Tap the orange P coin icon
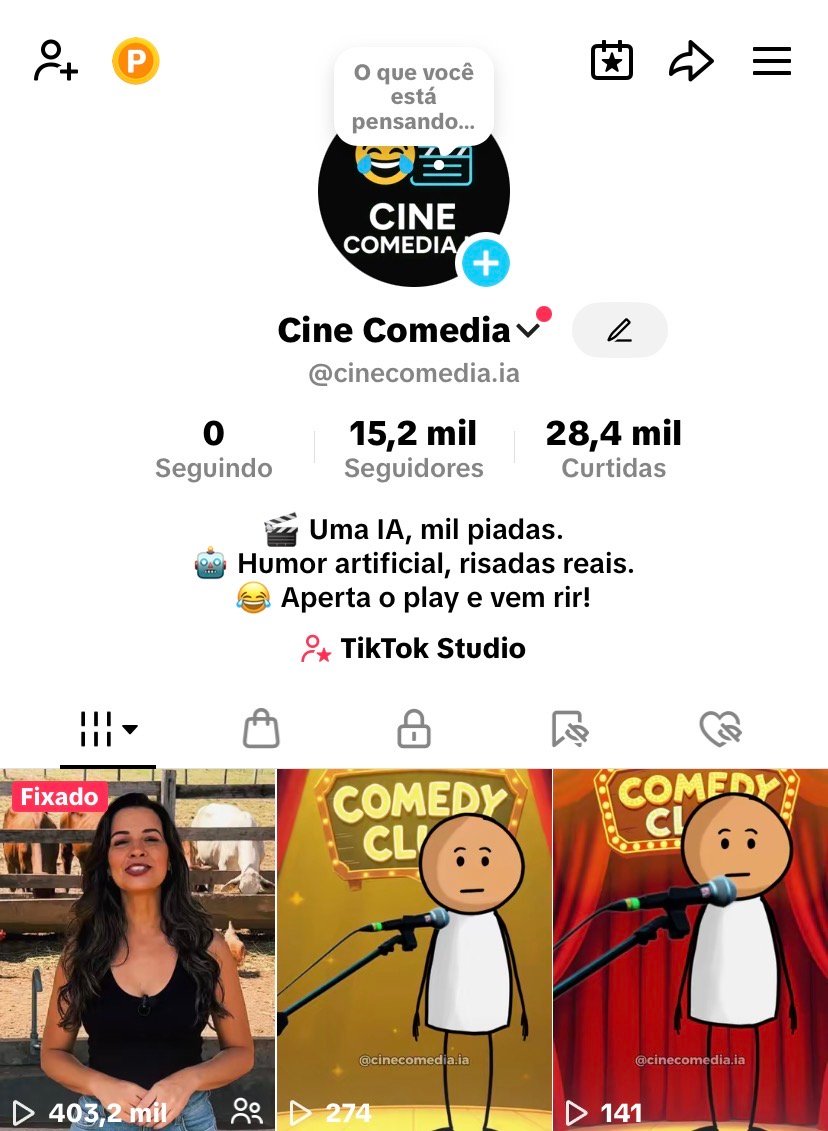This screenshot has width=828, height=1131. (136, 62)
